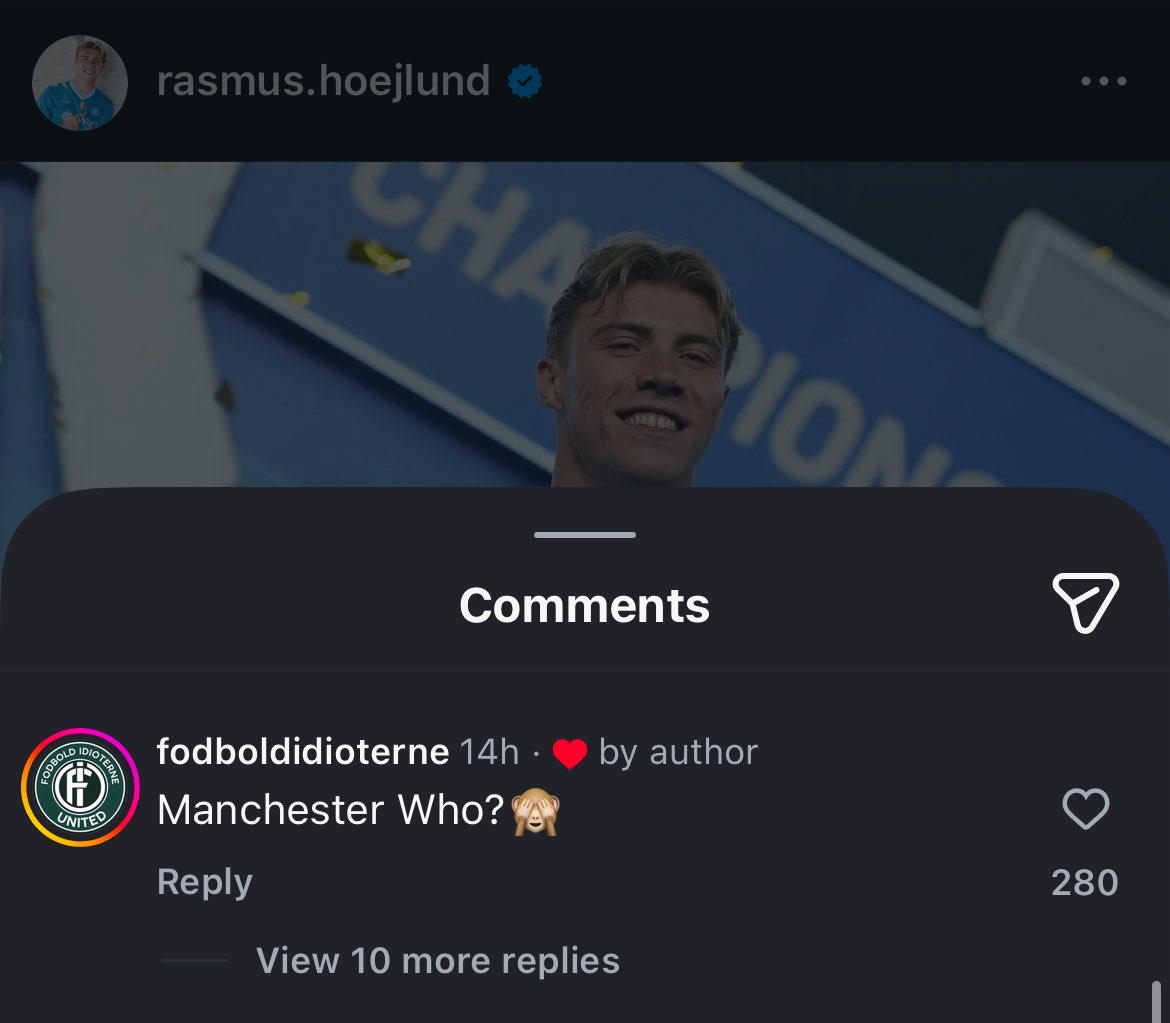The image size is (1170, 1023).
Task: Reply to fodboldidioterne's comment
Action: click(x=205, y=882)
